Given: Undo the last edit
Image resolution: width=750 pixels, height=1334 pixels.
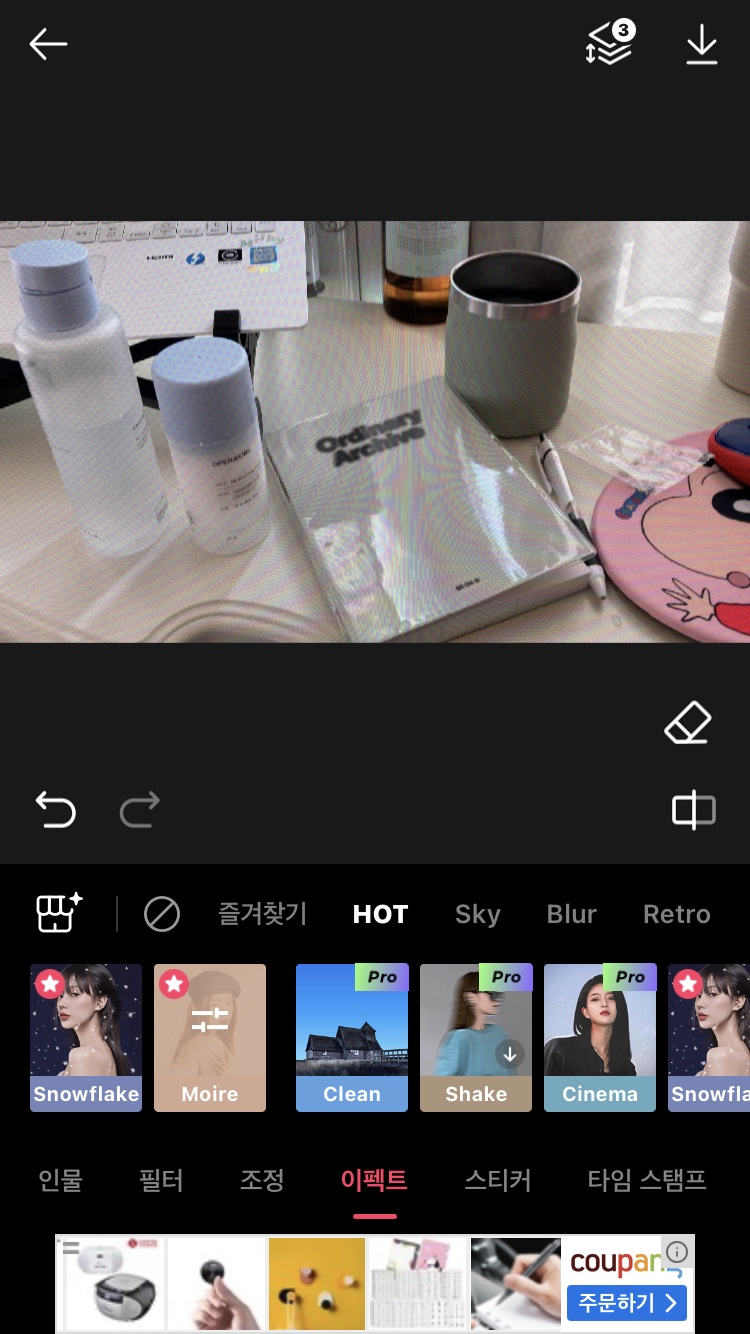Looking at the screenshot, I should tap(56, 809).
